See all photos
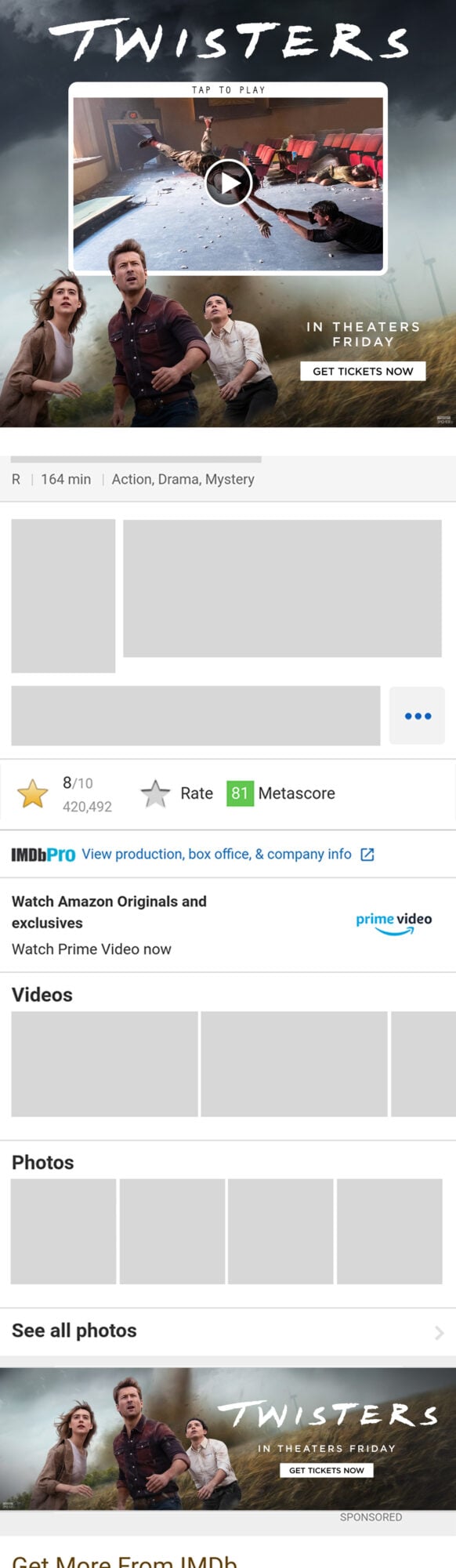This screenshot has height=1568, width=456. (x=228, y=1330)
